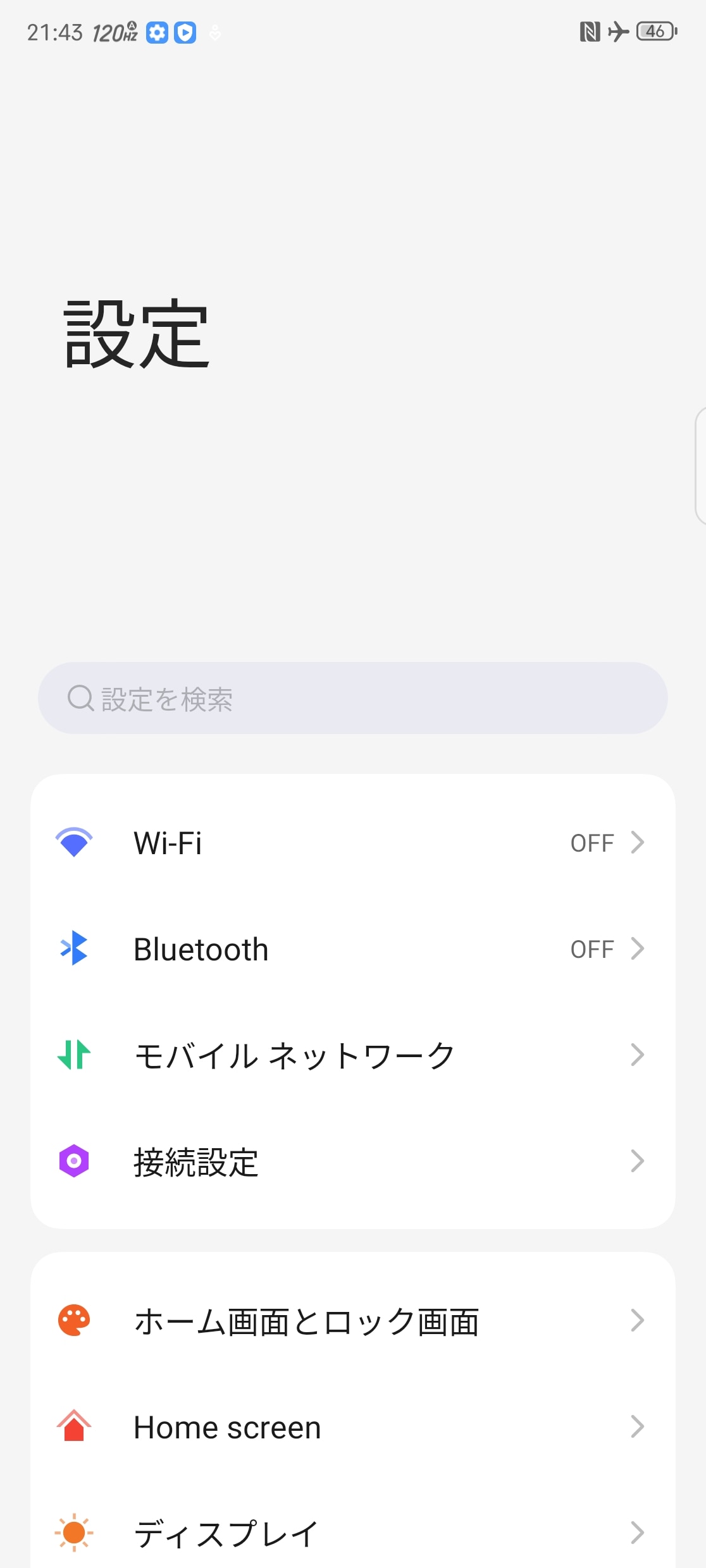This screenshot has height=1568, width=706.
Task: Tap the 設定を検索 search field
Action: click(x=352, y=698)
